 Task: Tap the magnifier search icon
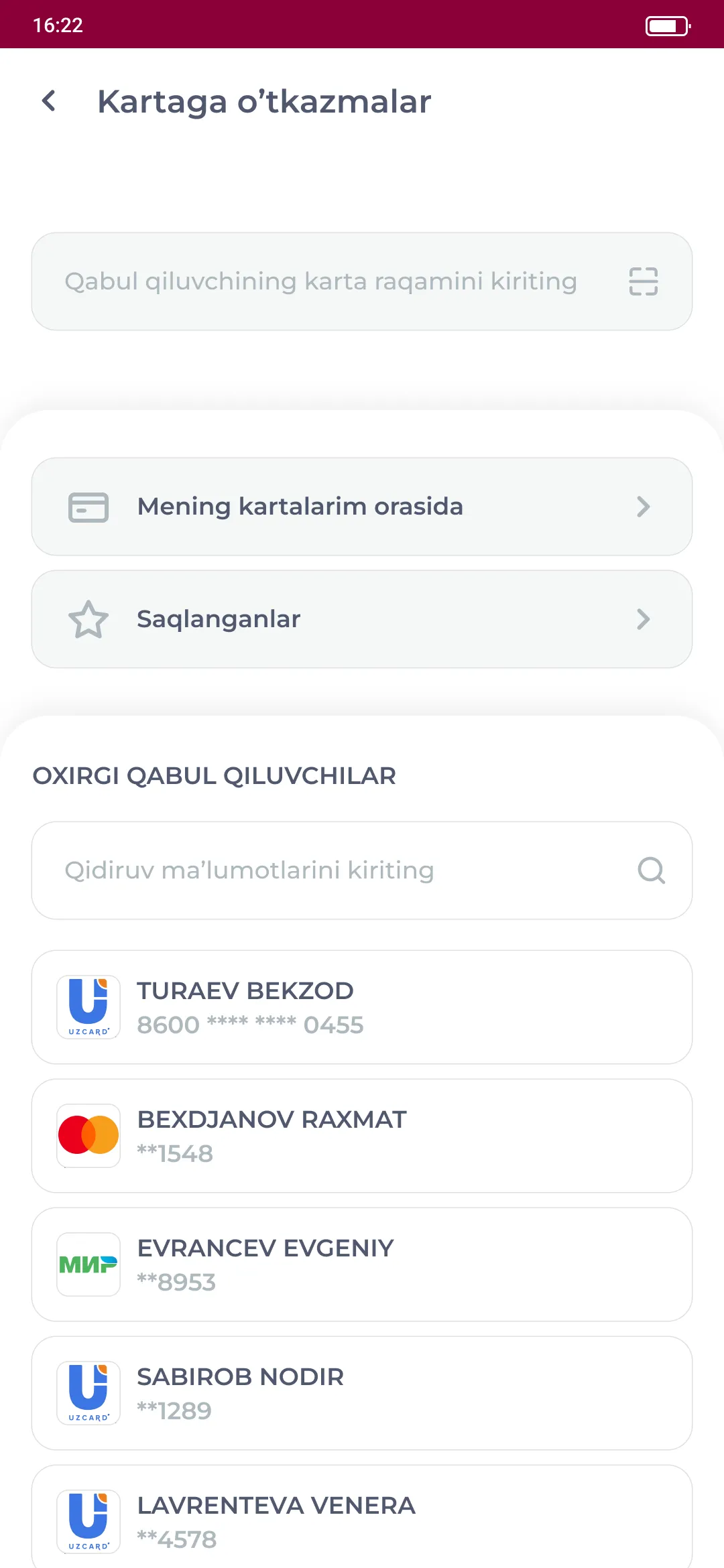coord(650,870)
